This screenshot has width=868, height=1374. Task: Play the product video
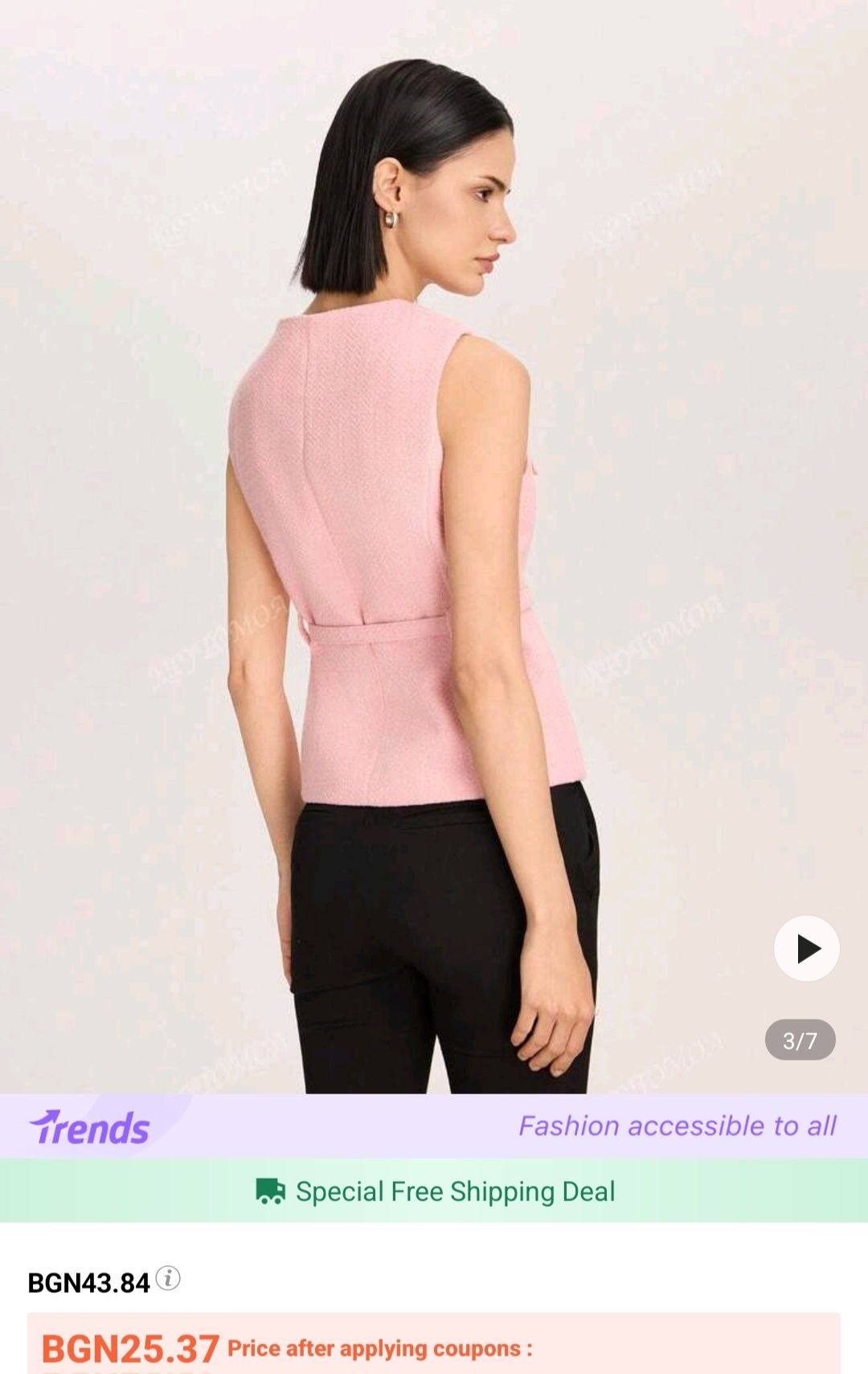(806, 949)
